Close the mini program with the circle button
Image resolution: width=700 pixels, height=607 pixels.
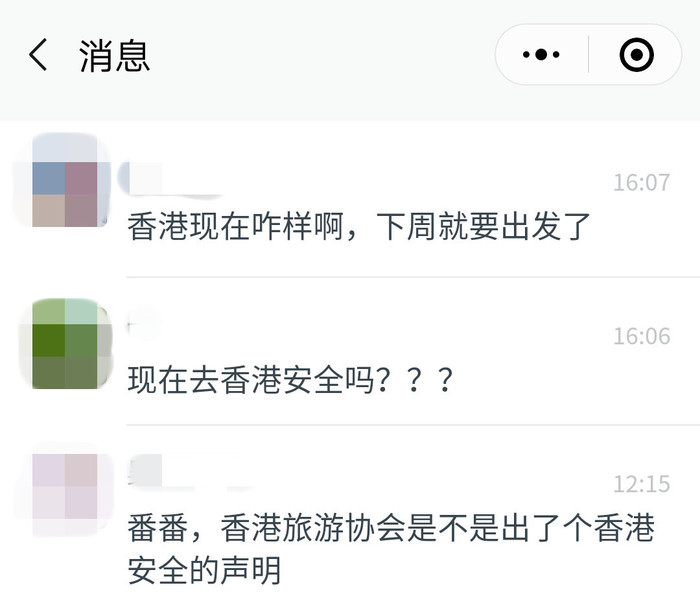pos(637,55)
